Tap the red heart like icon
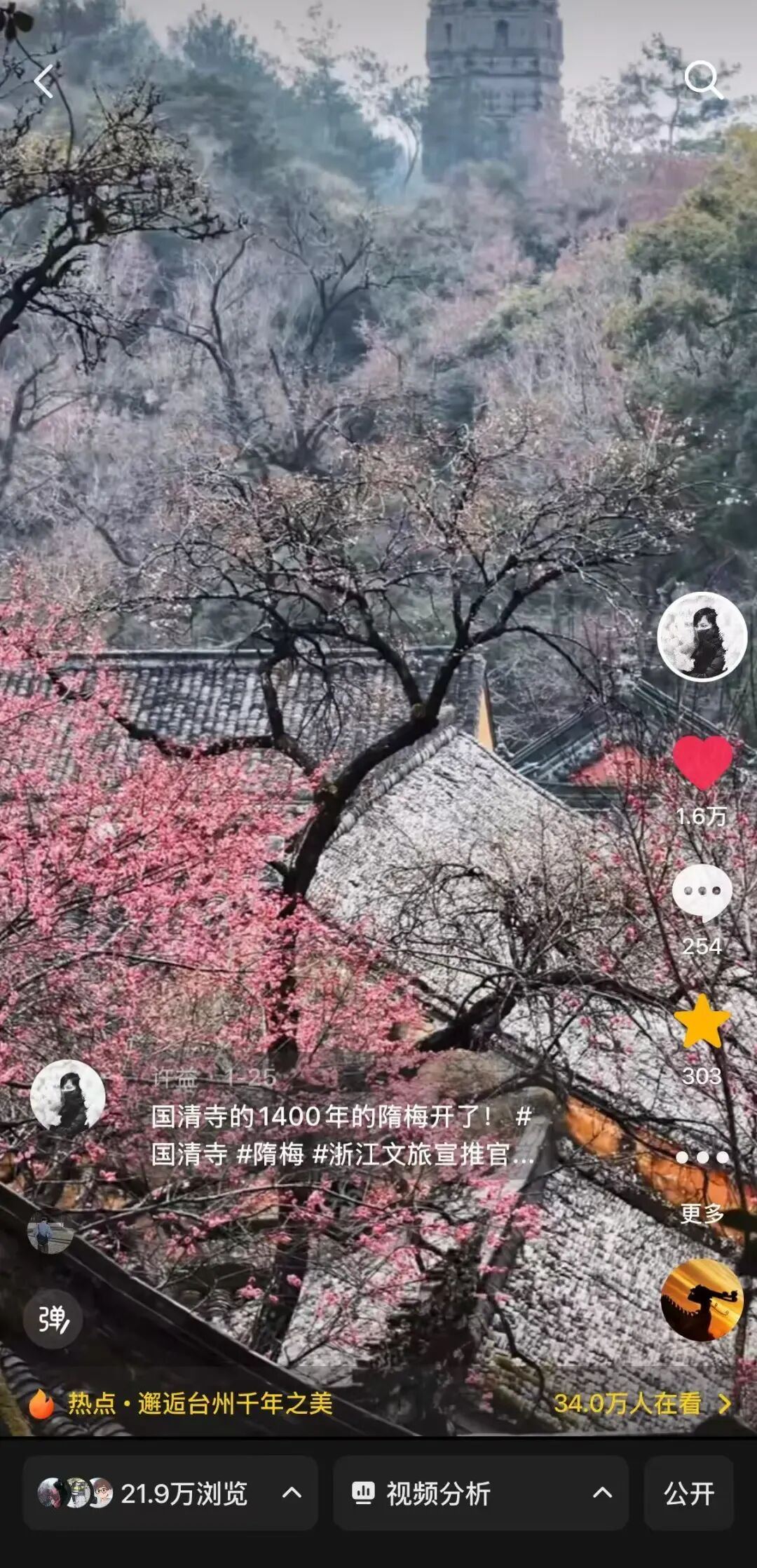757x1568 pixels. pos(702,764)
